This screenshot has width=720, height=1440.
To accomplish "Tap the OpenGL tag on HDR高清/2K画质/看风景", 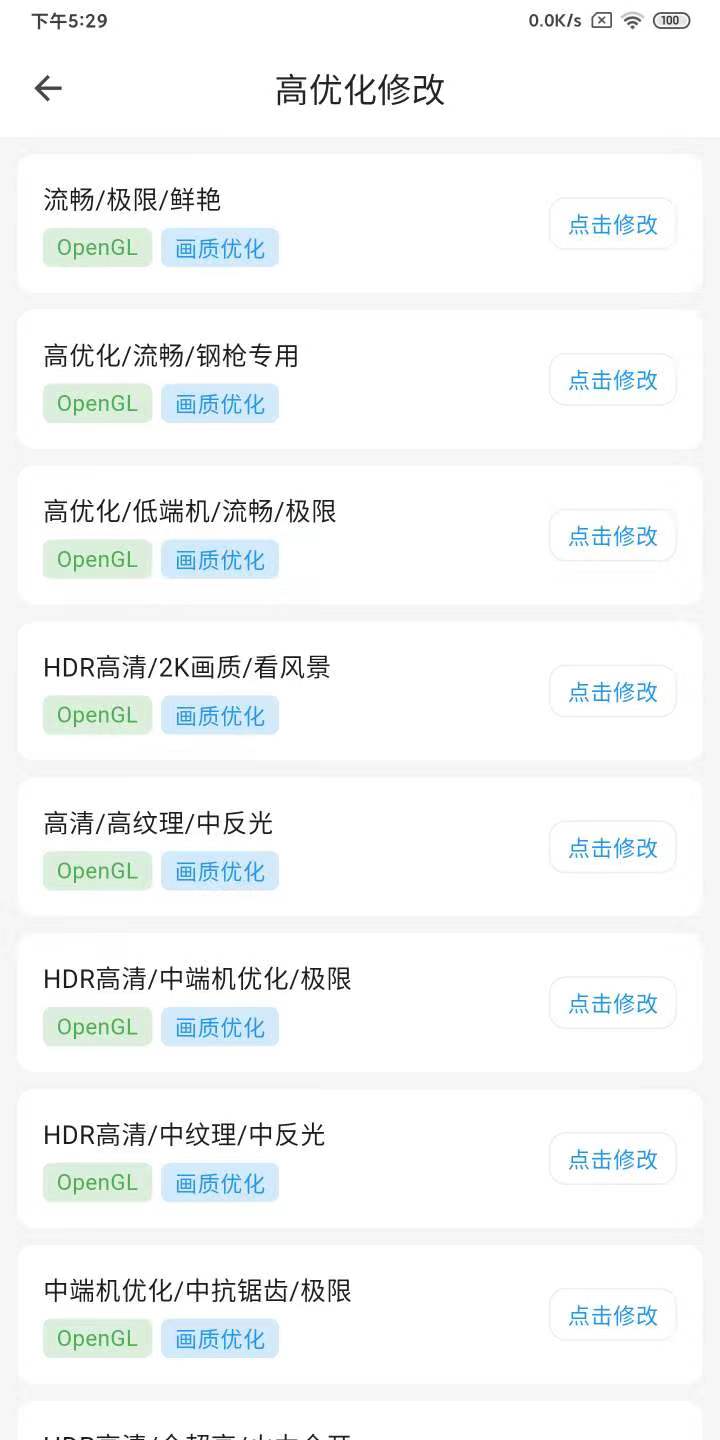I will [x=96, y=714].
